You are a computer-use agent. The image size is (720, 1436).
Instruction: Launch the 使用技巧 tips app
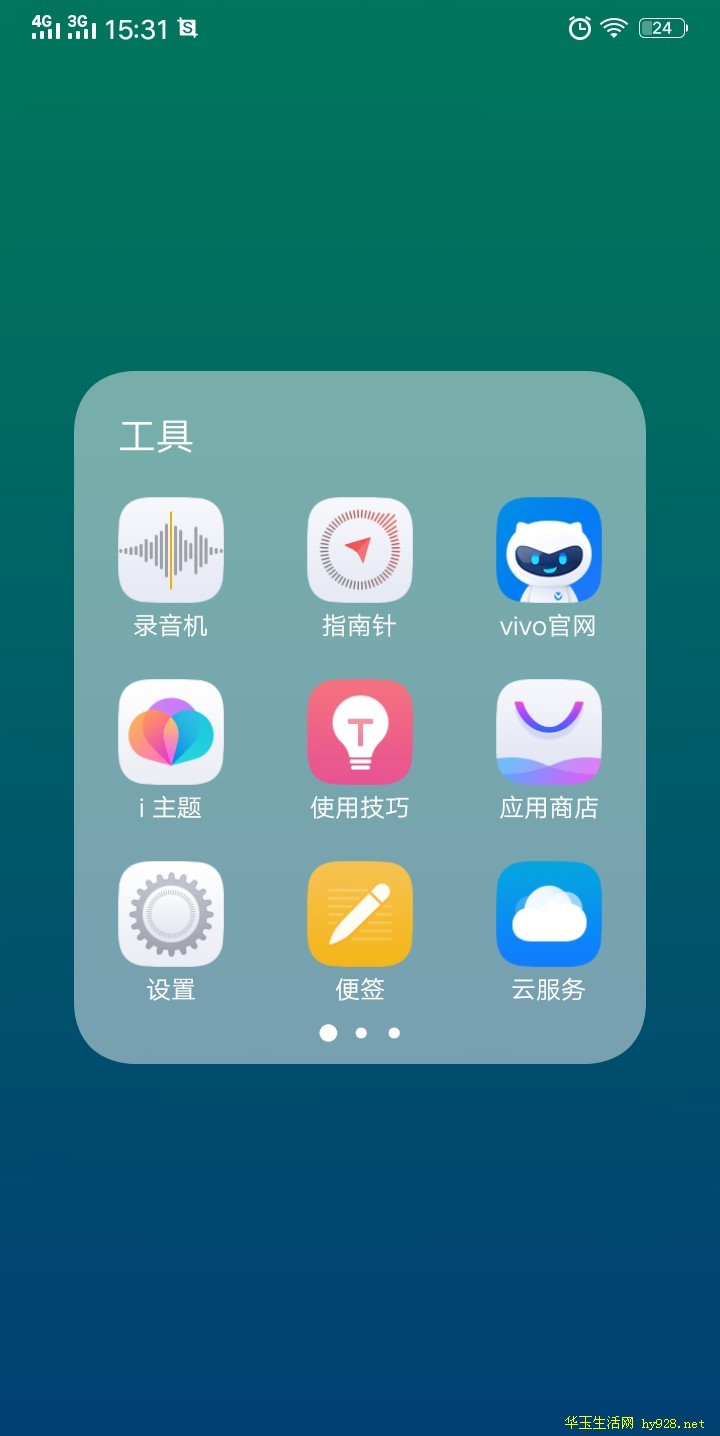[x=360, y=732]
